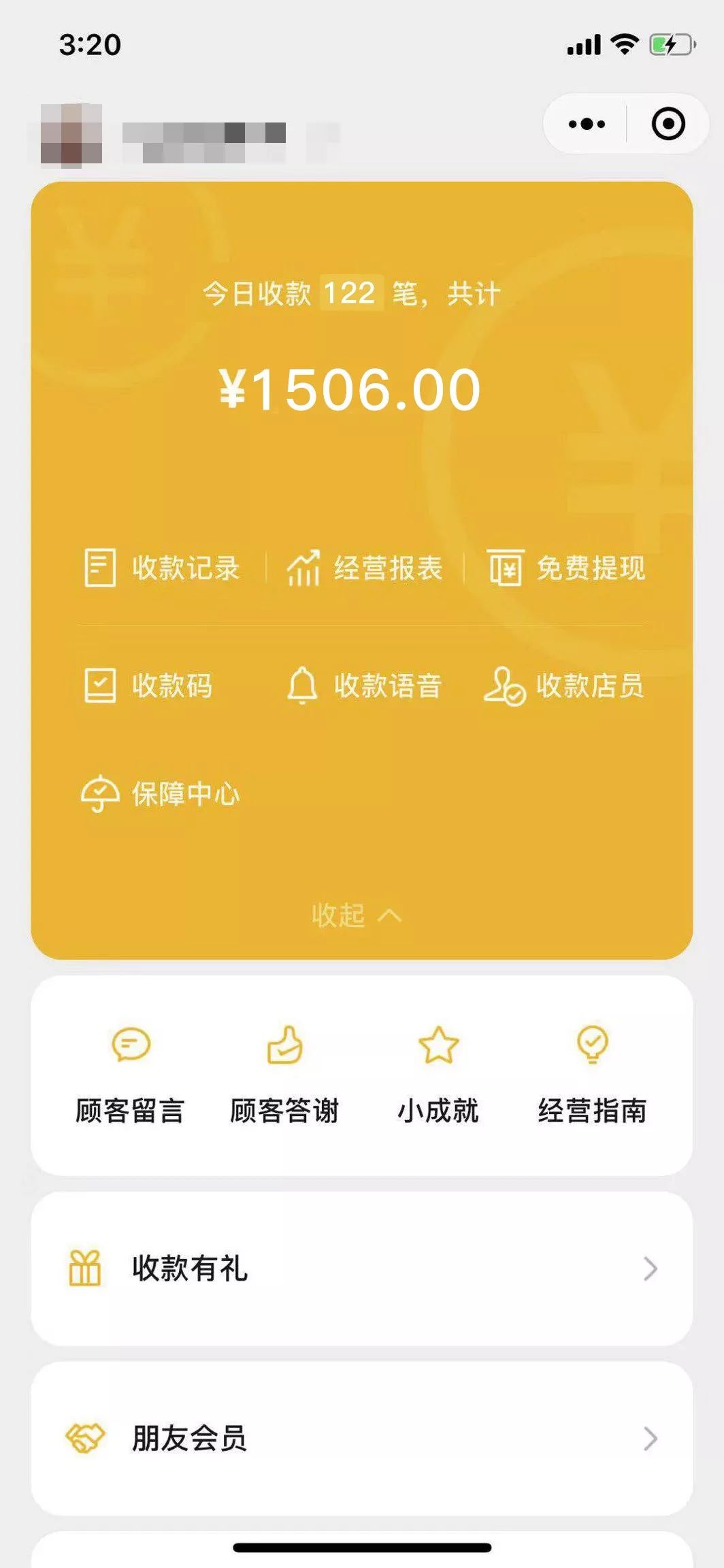Open 经营指南 business guide

pyautogui.click(x=593, y=1075)
